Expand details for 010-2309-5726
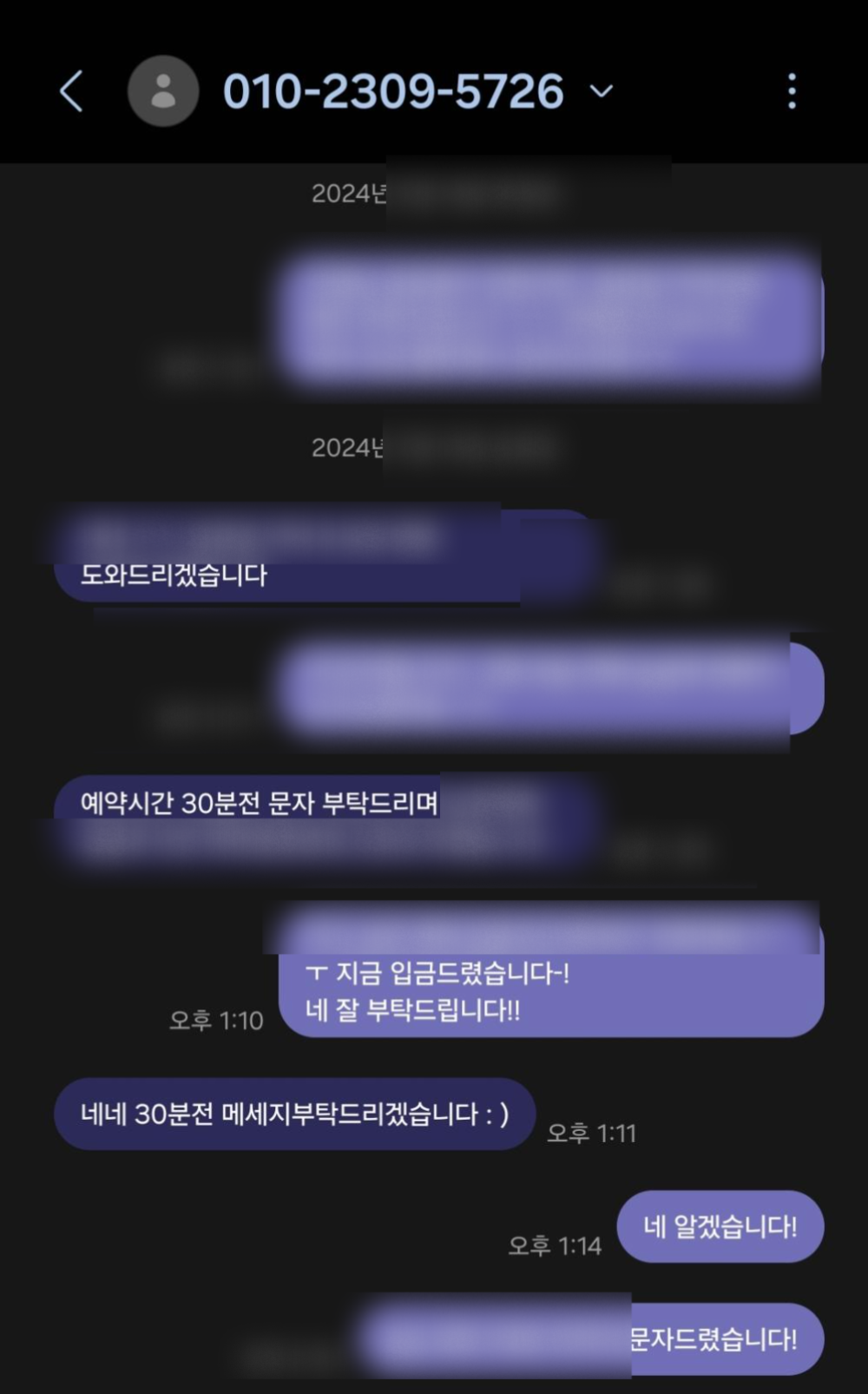Image resolution: width=868 pixels, height=1394 pixels. (602, 91)
